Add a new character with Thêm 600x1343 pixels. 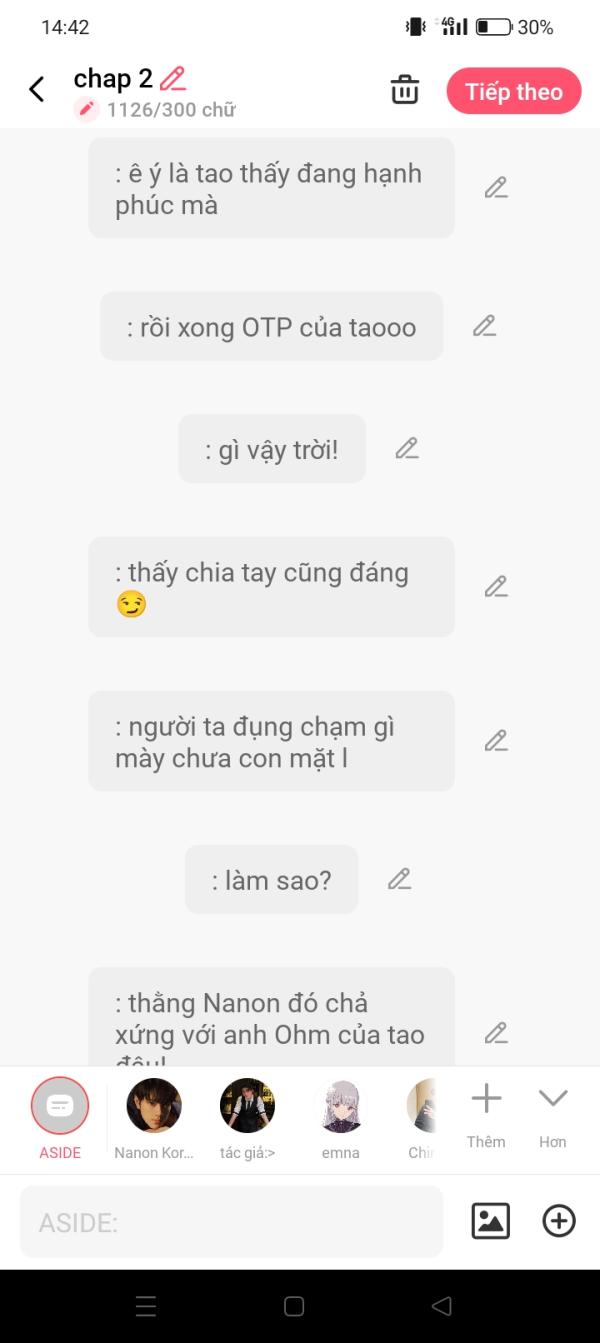point(486,1115)
